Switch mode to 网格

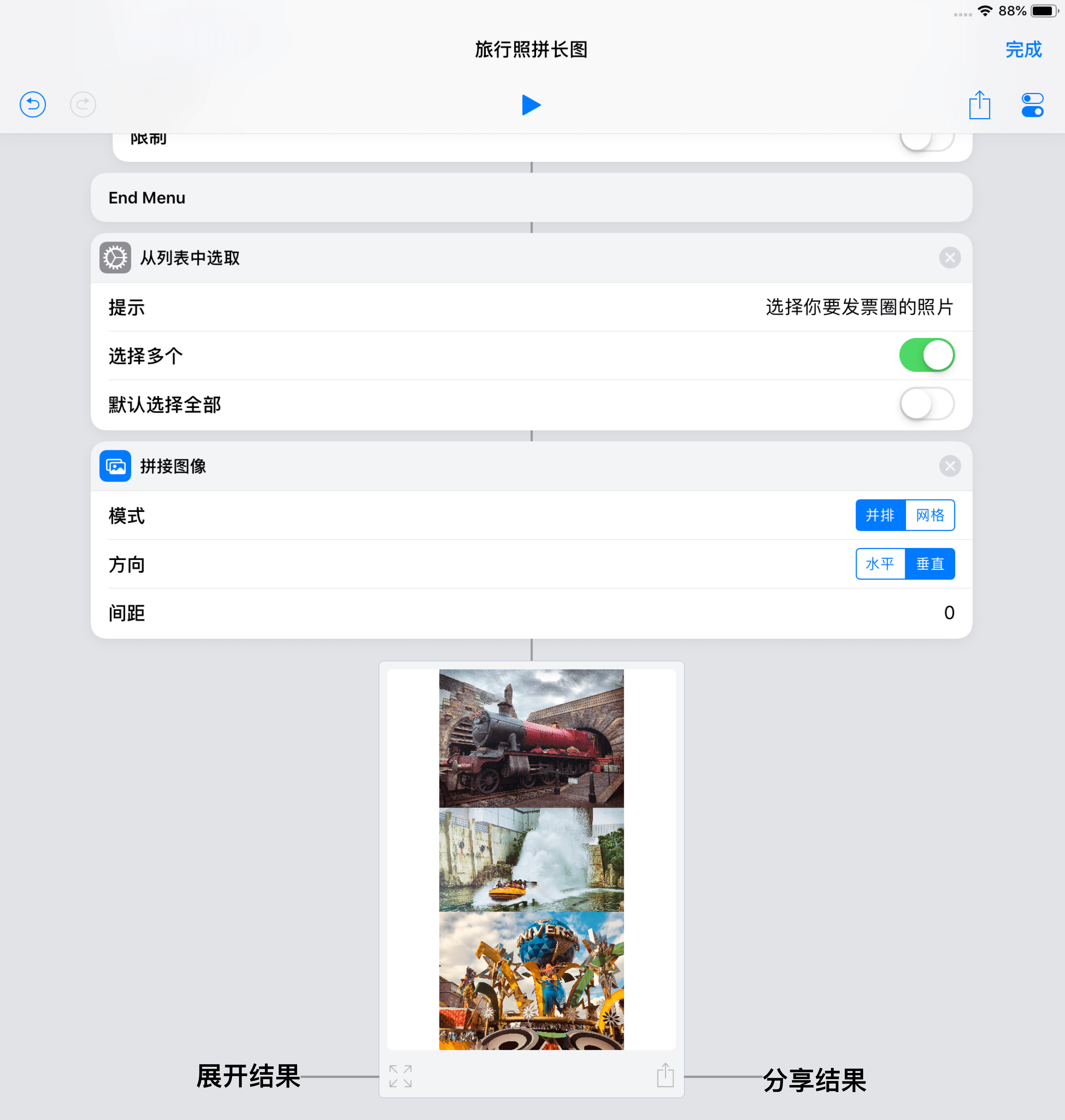(930, 515)
